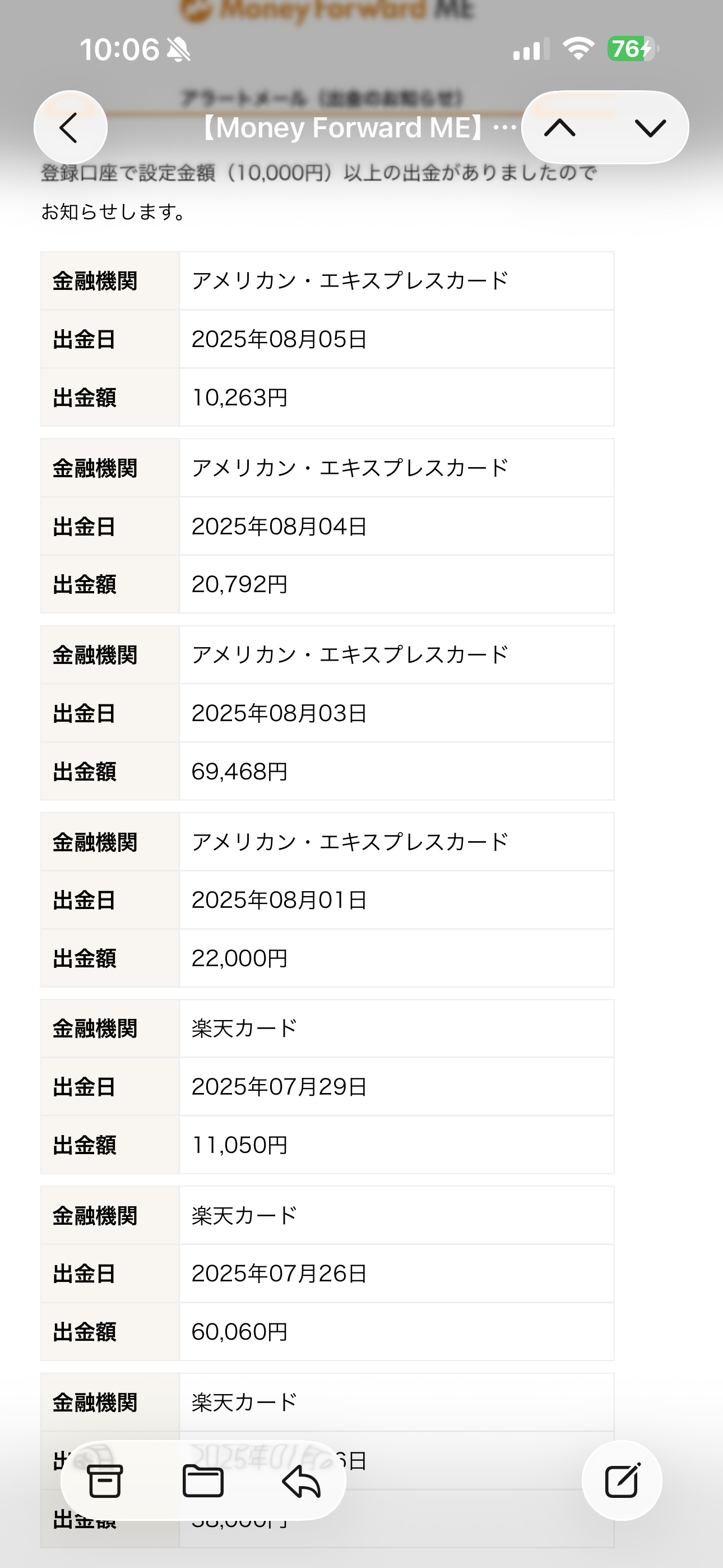This screenshot has width=723, height=1568.
Task: Go back to the mailbox list
Action: tap(70, 128)
